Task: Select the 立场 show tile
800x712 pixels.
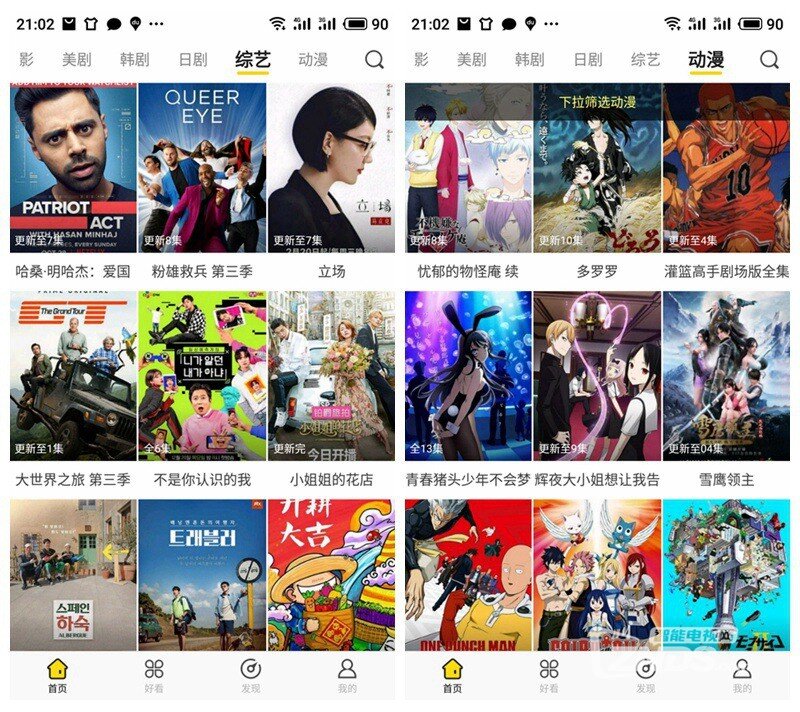Action: click(331, 168)
